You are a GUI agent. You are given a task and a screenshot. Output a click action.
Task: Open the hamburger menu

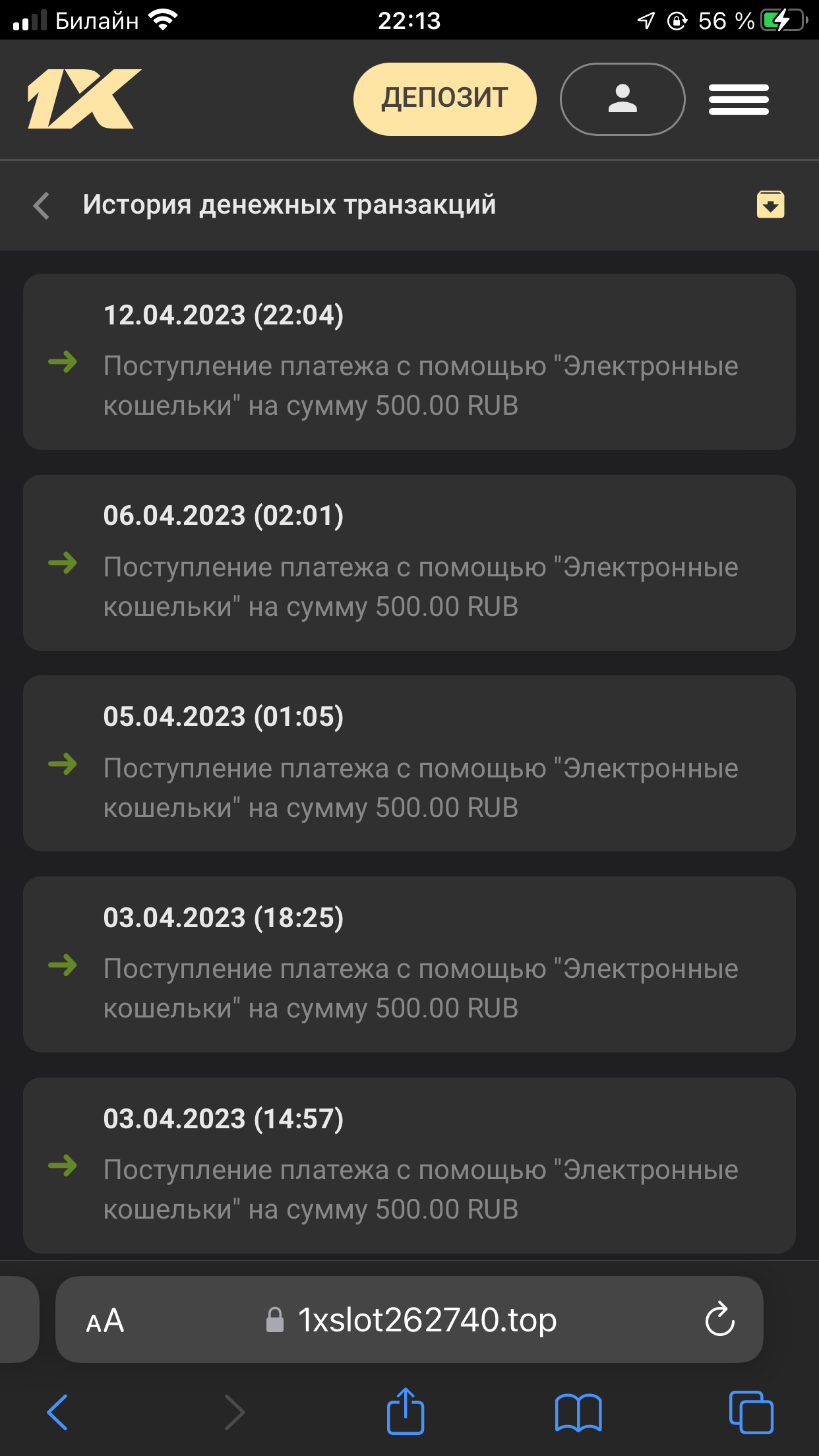(739, 100)
